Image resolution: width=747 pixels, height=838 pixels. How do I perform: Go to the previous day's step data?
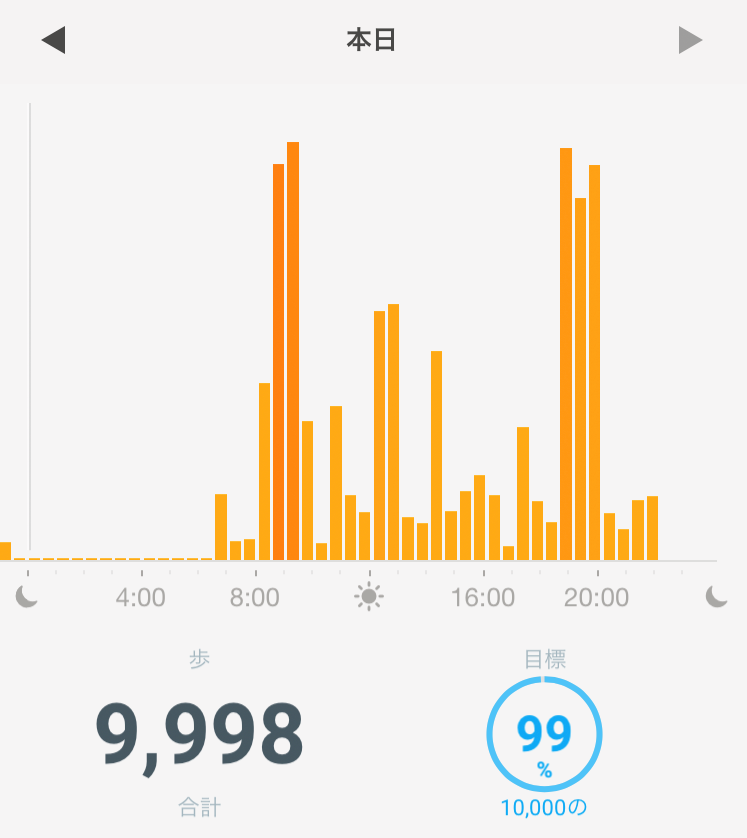coord(53,41)
